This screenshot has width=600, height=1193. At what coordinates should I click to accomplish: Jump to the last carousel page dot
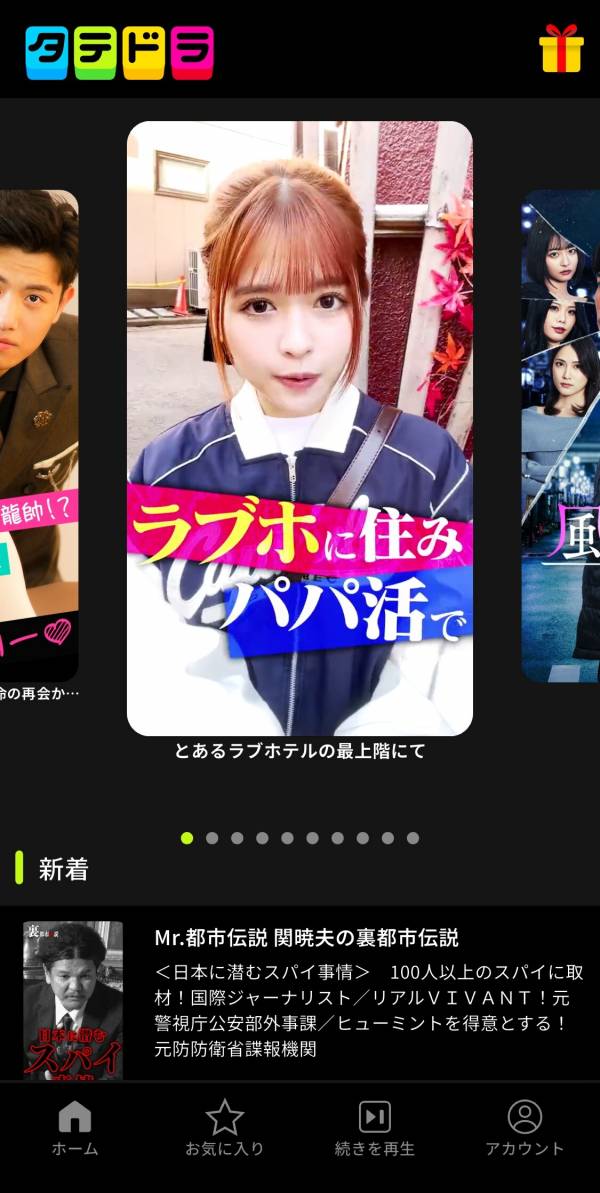[413, 838]
